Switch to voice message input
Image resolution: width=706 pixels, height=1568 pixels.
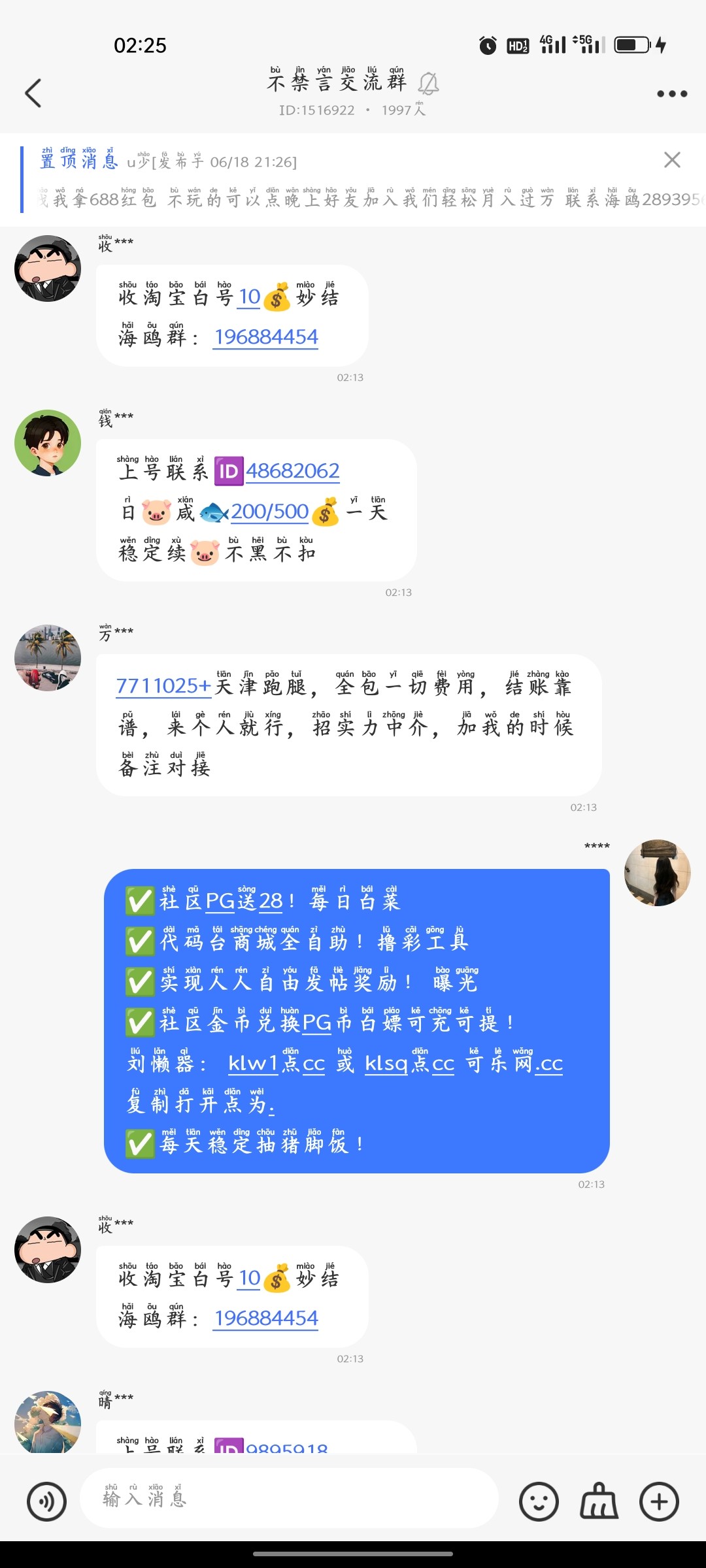46,1501
